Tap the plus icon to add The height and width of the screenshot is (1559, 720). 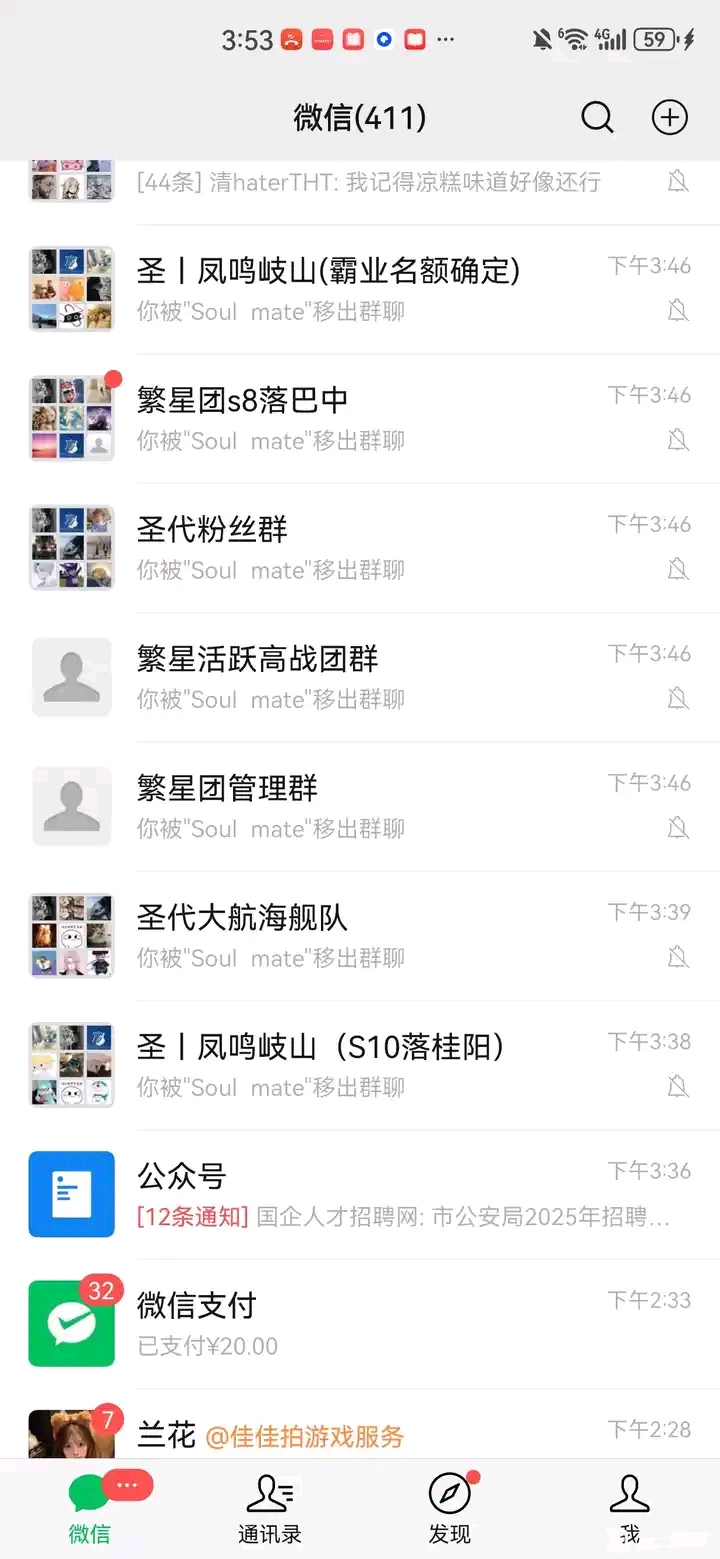click(x=670, y=118)
